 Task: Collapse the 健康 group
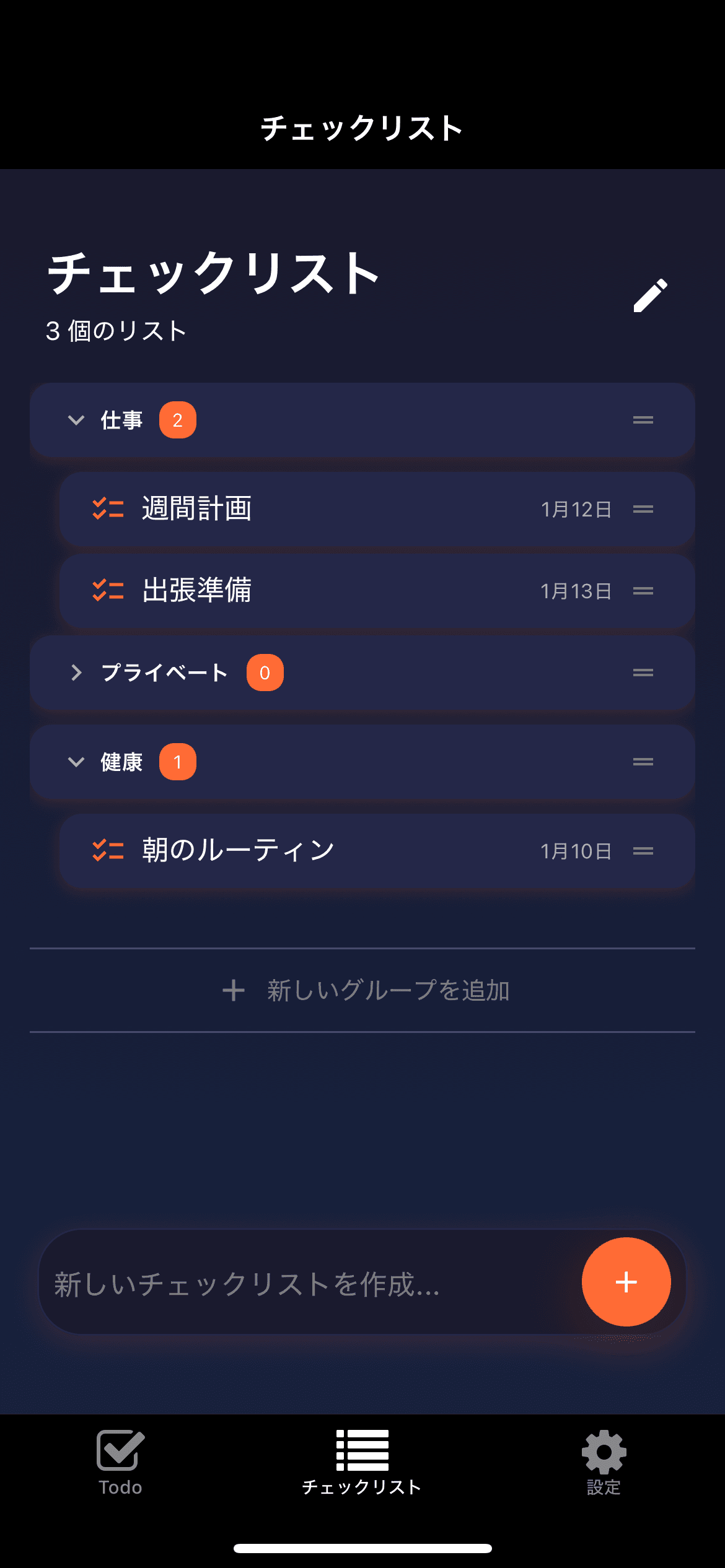pos(76,761)
